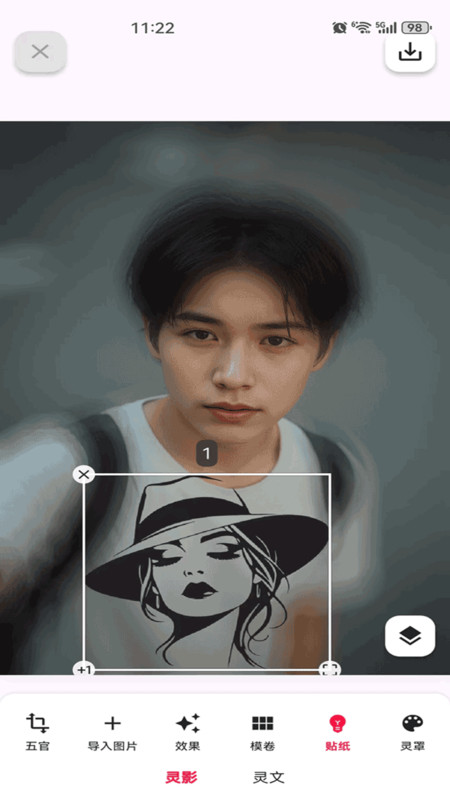Open the 灵罩 palette tool

click(412, 732)
